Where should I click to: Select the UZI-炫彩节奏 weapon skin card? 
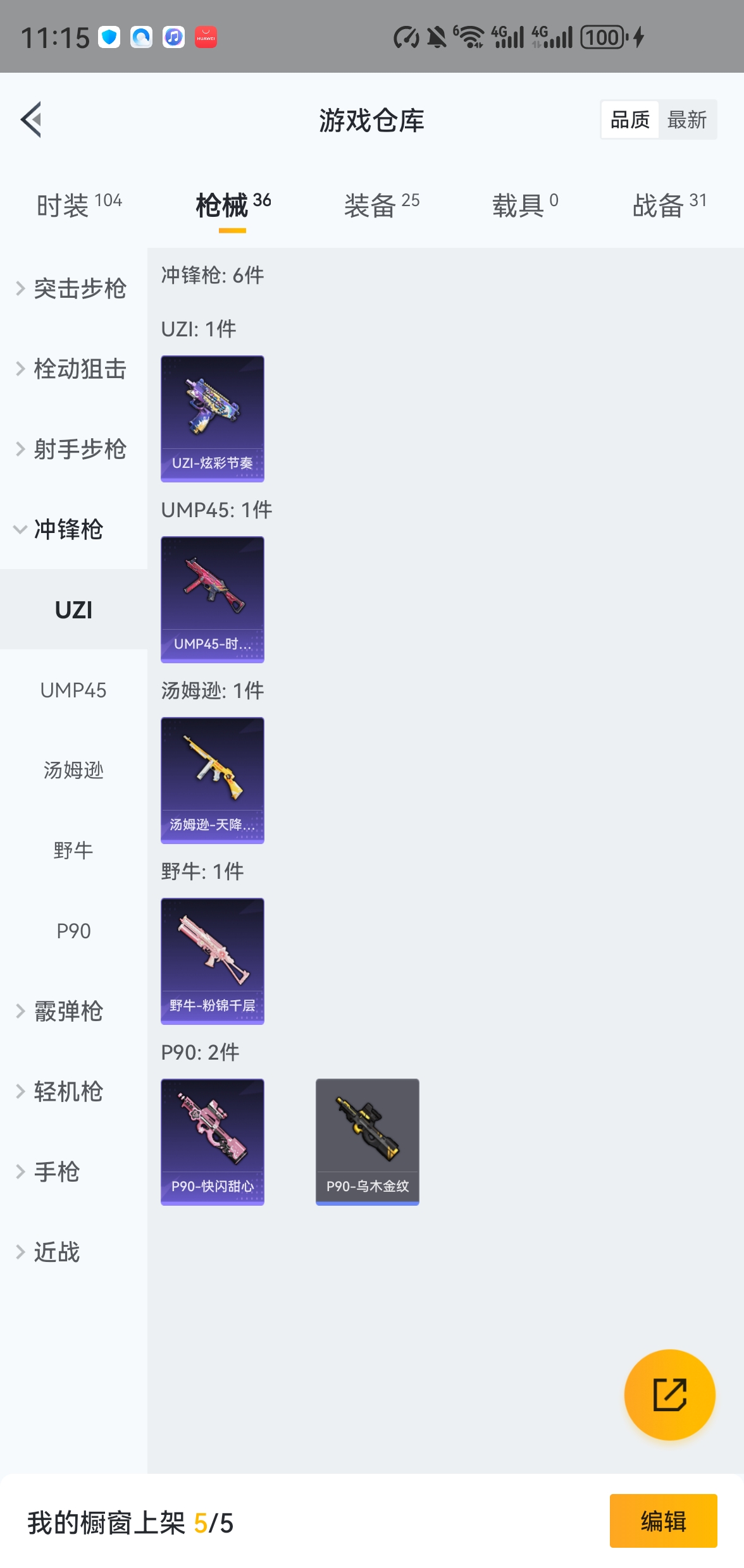[212, 419]
